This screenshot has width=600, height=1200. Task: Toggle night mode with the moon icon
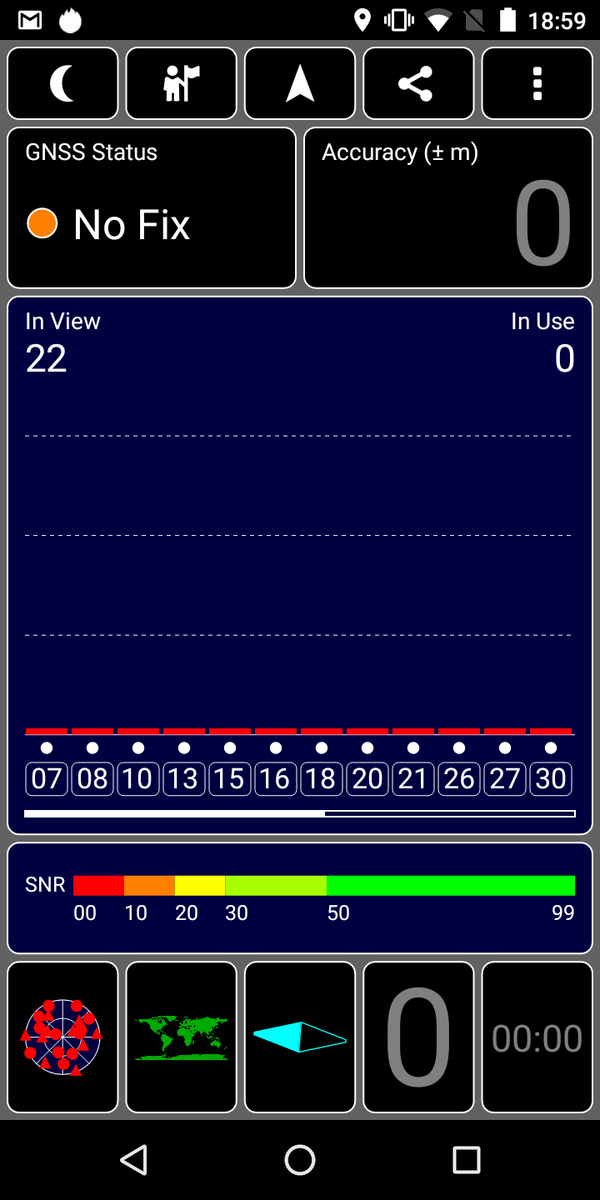pos(63,84)
